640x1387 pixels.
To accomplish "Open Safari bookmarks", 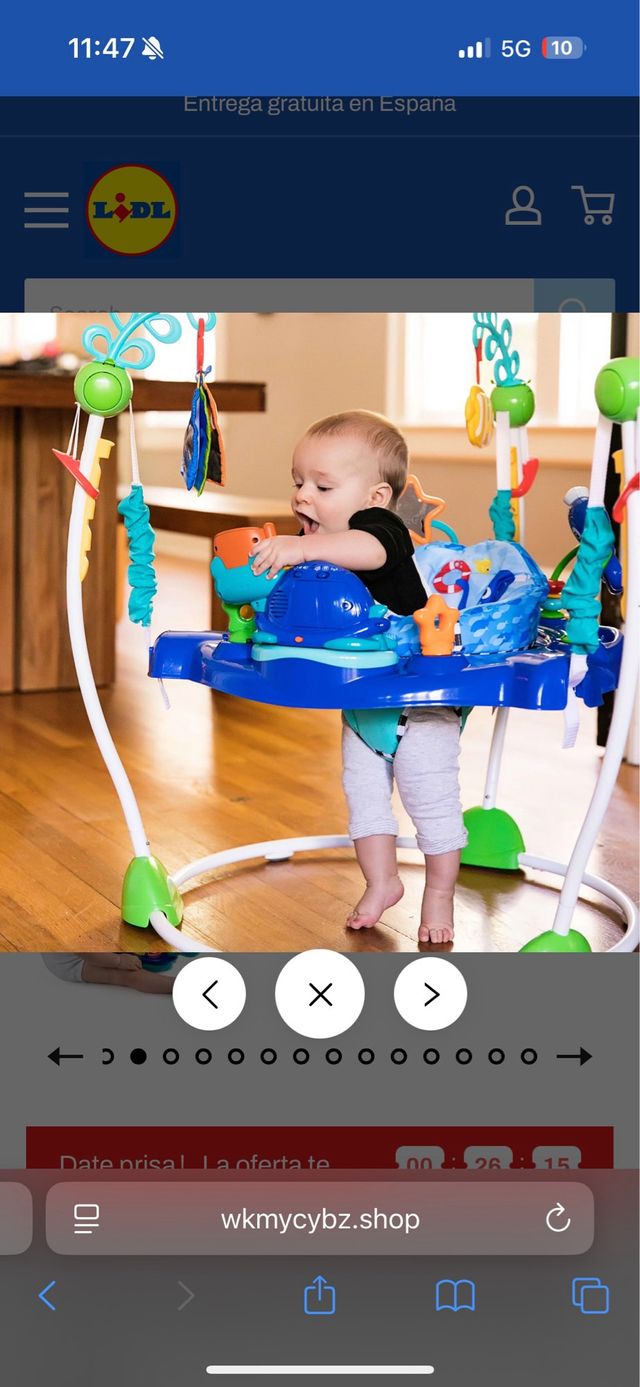I will (x=455, y=1296).
